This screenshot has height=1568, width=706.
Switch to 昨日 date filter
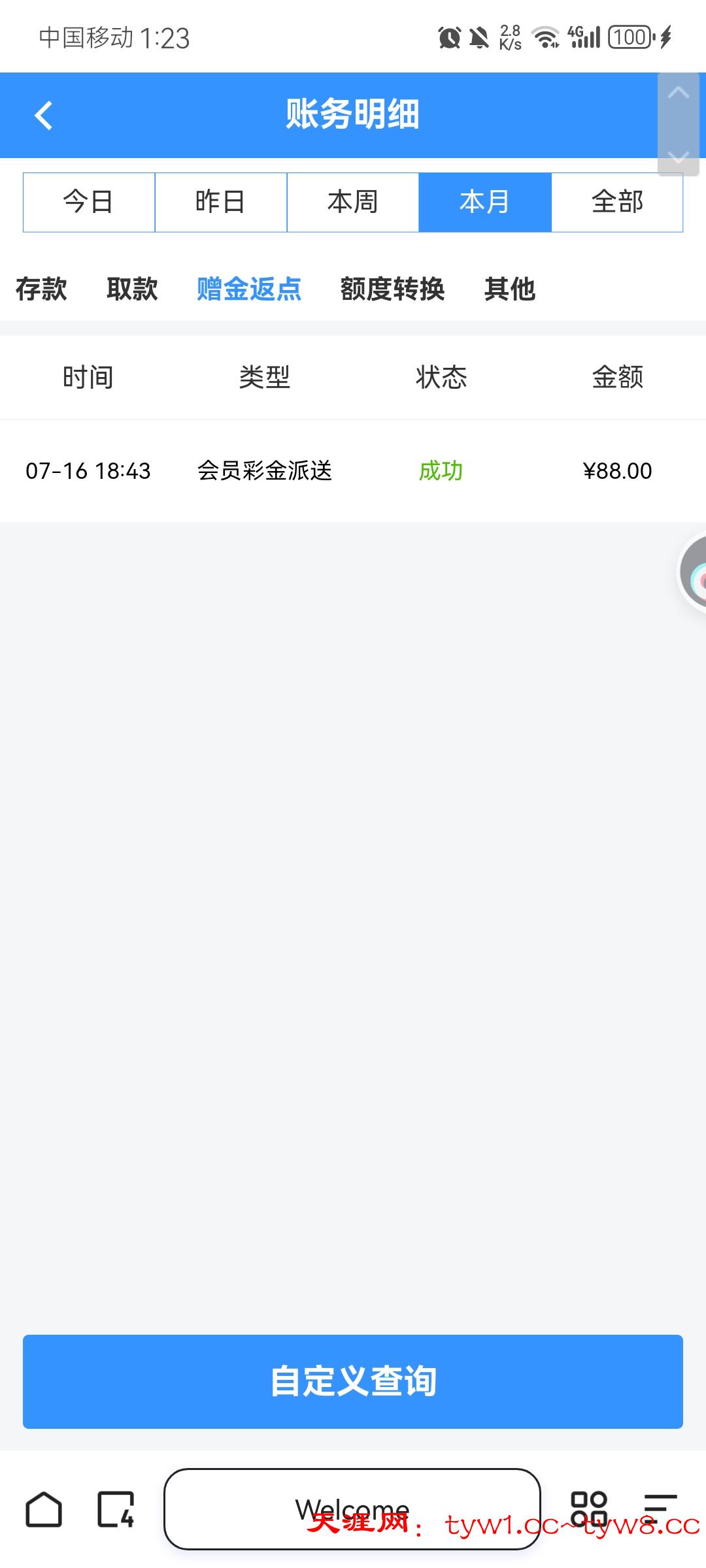[221, 202]
